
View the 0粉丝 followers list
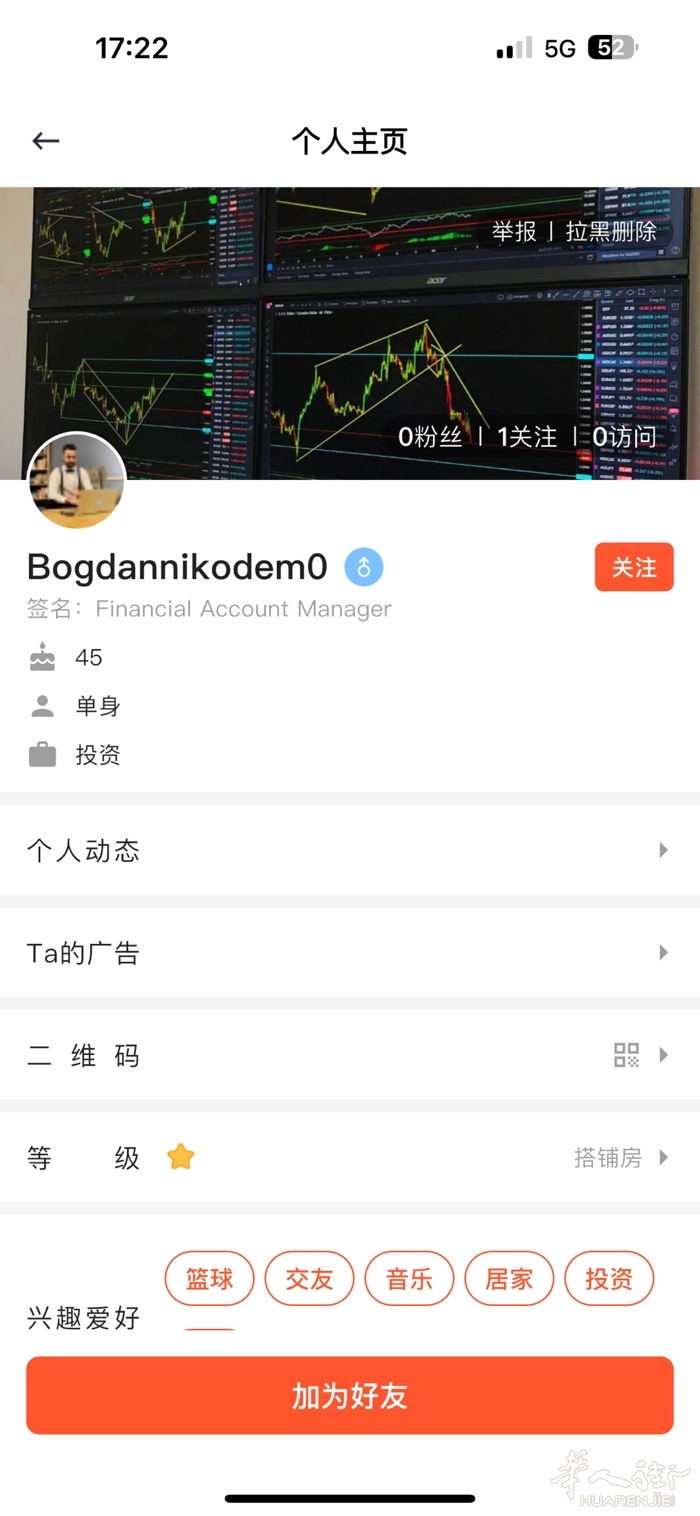coord(430,436)
